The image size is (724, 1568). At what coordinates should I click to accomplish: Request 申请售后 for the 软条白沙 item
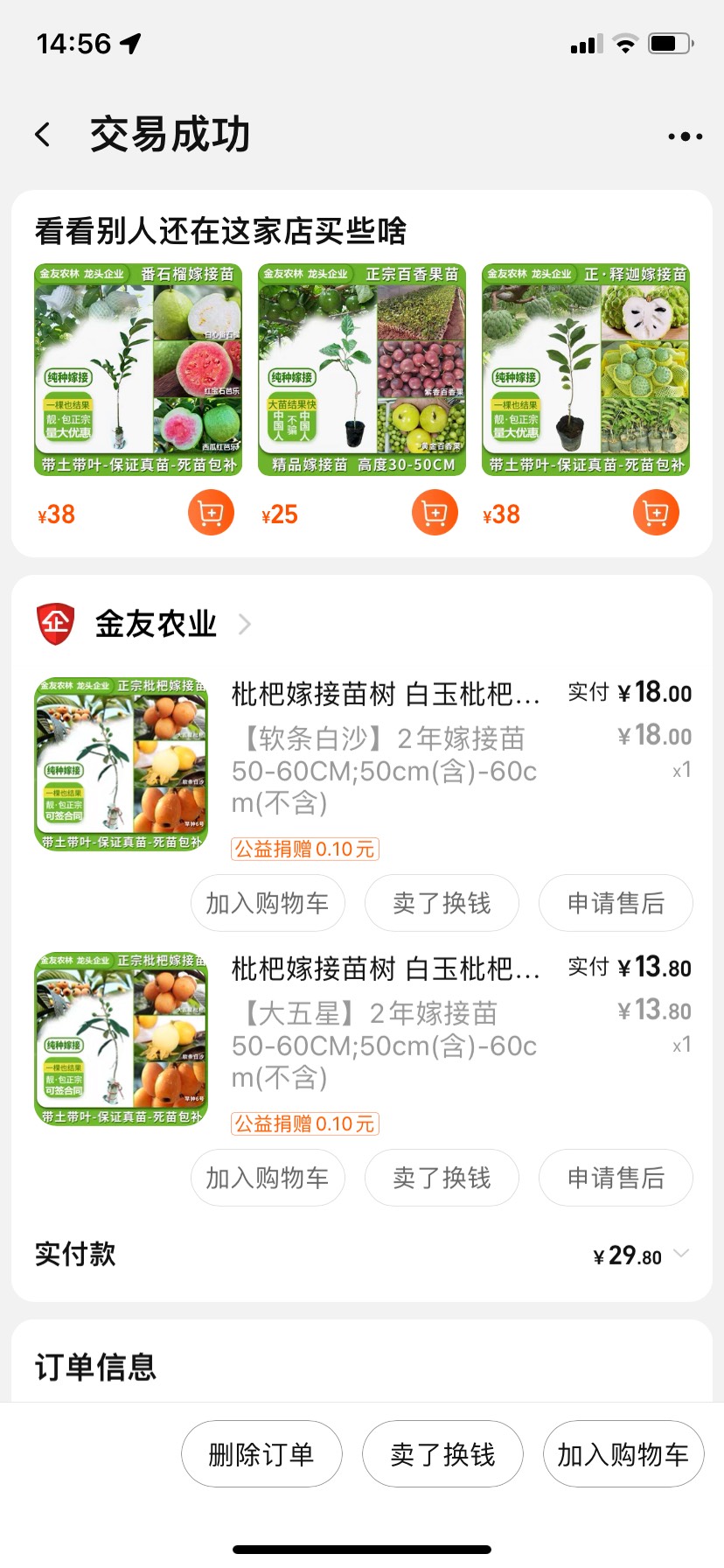tap(616, 903)
